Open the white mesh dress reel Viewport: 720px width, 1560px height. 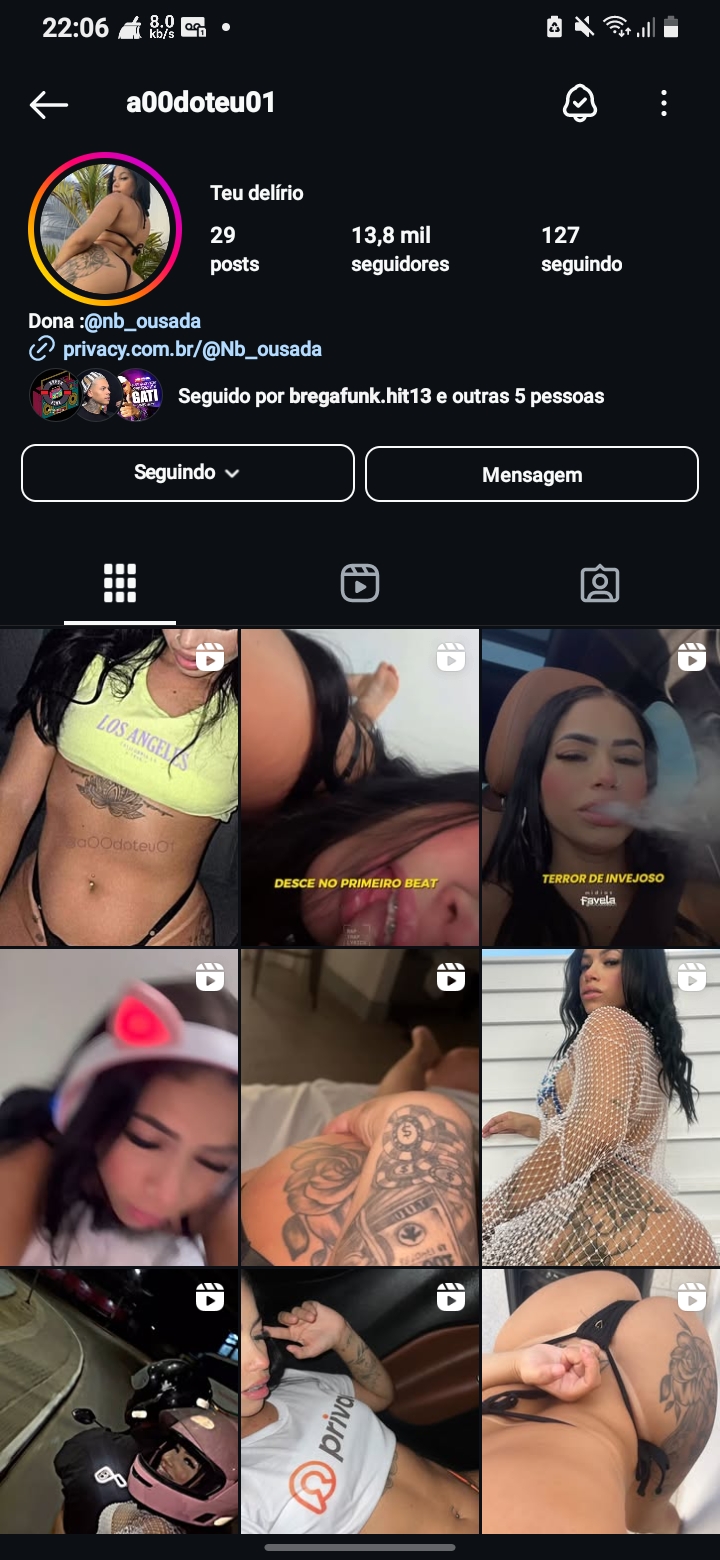(600, 1107)
